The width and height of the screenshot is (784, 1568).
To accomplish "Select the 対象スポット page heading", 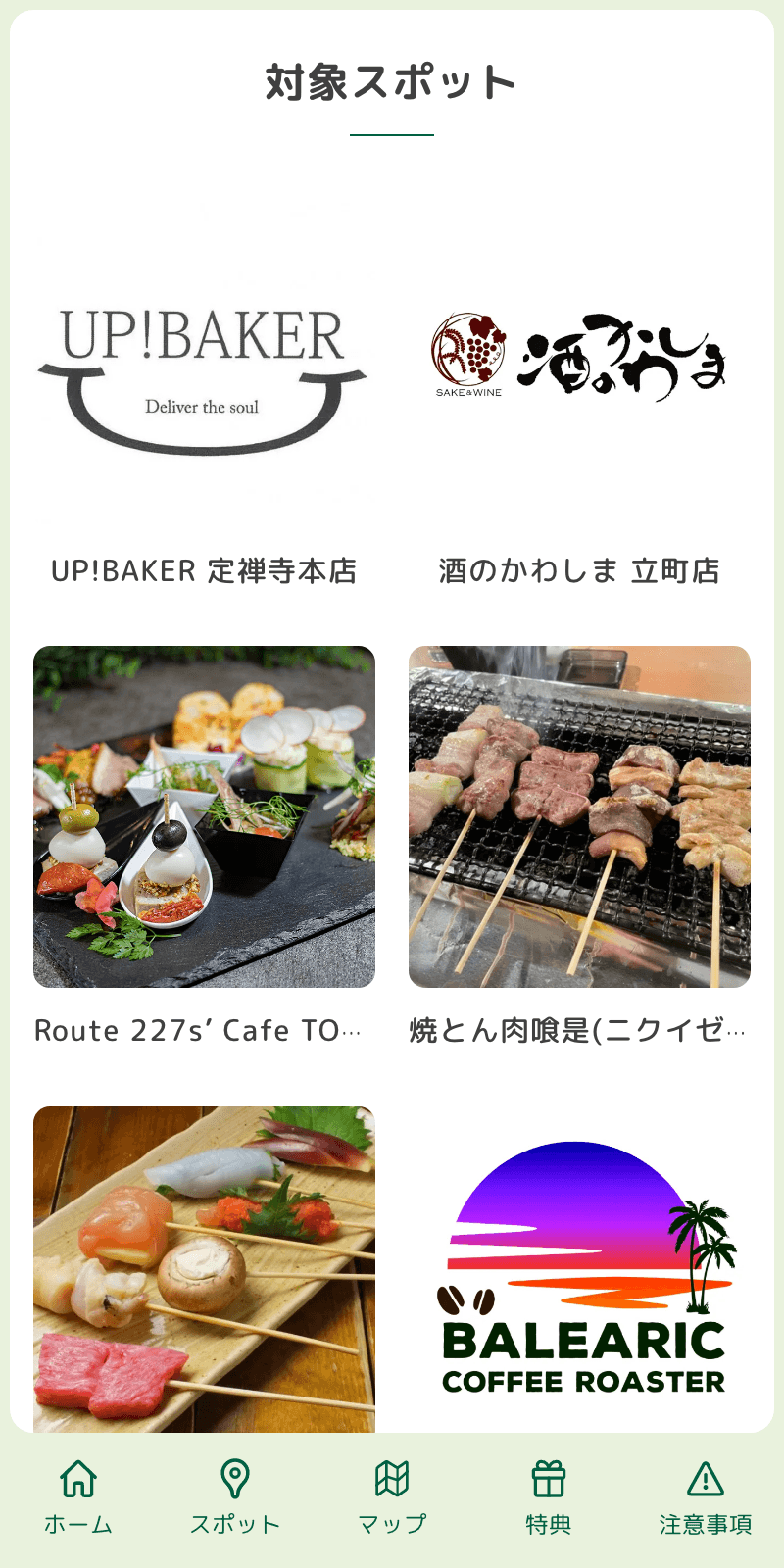I will click(391, 83).
